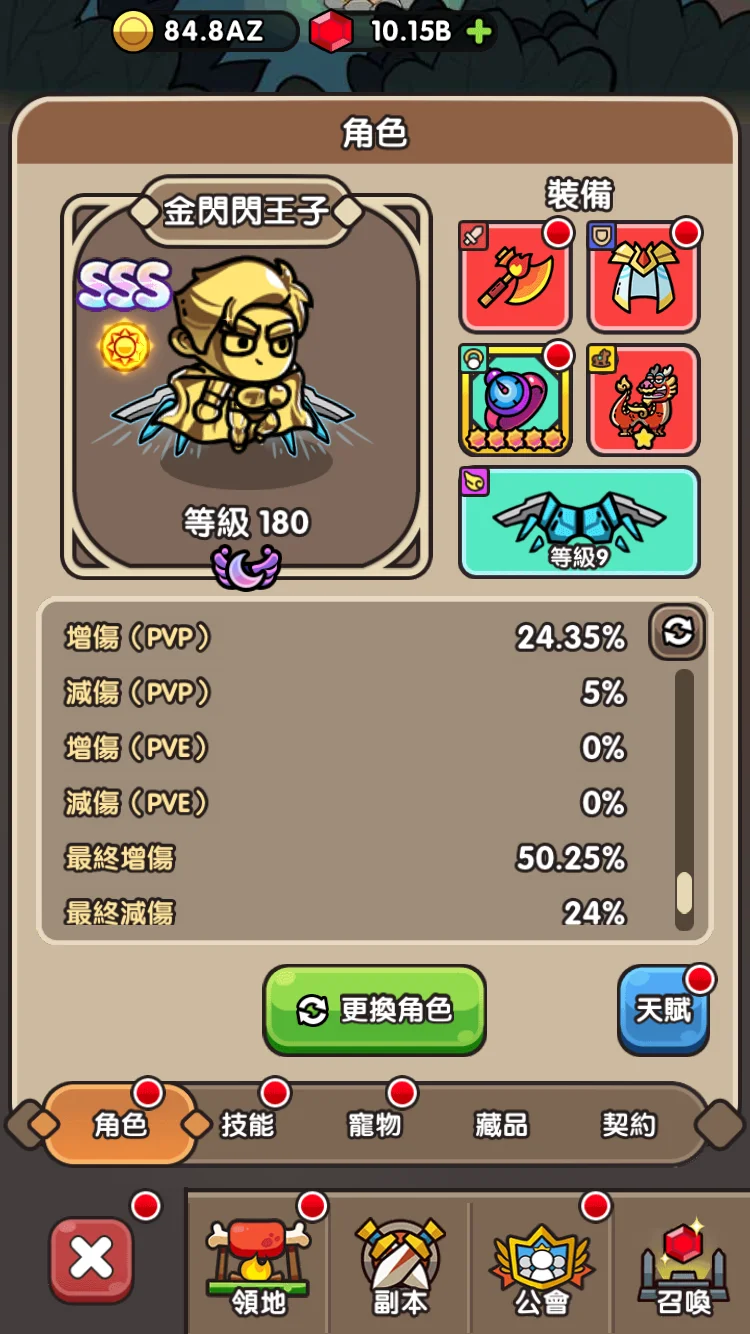The image size is (750, 1334).
Task: Switch to the 藏品 tab
Action: (x=501, y=1125)
